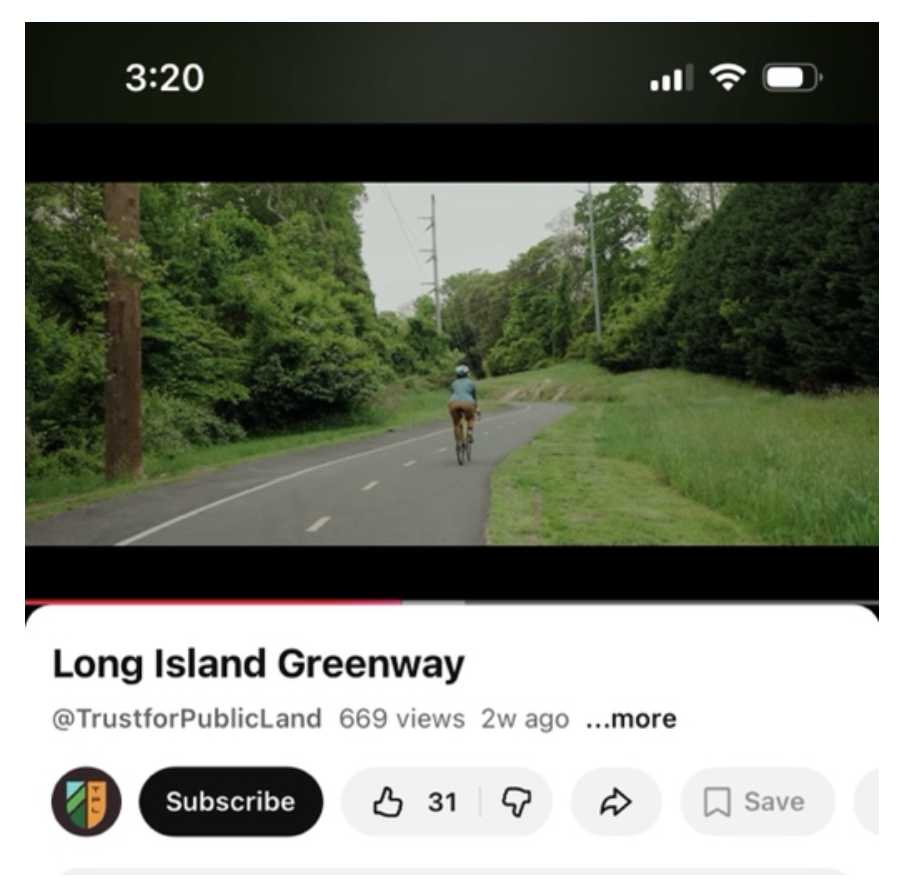900x890 pixels.
Task: Like the Long Island Greenway video
Action: point(410,801)
